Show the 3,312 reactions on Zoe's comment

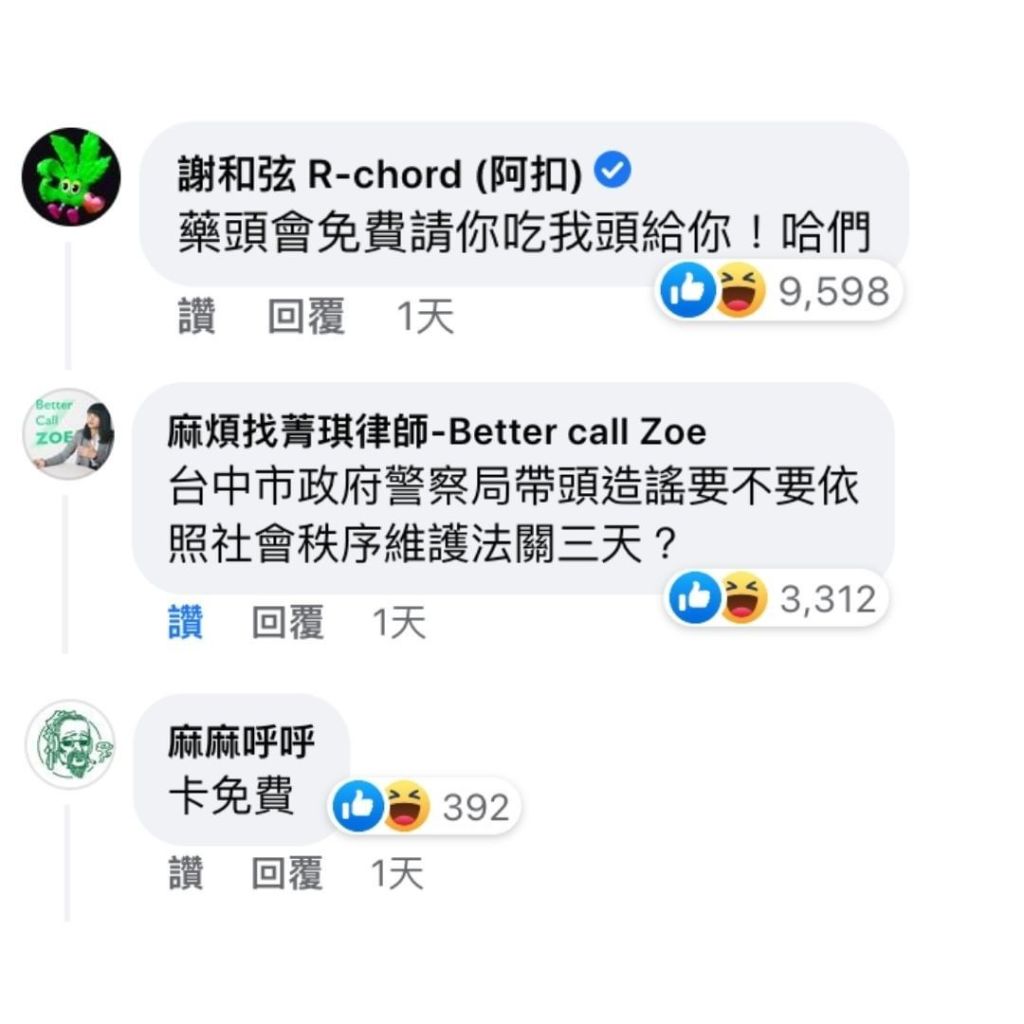(776, 599)
